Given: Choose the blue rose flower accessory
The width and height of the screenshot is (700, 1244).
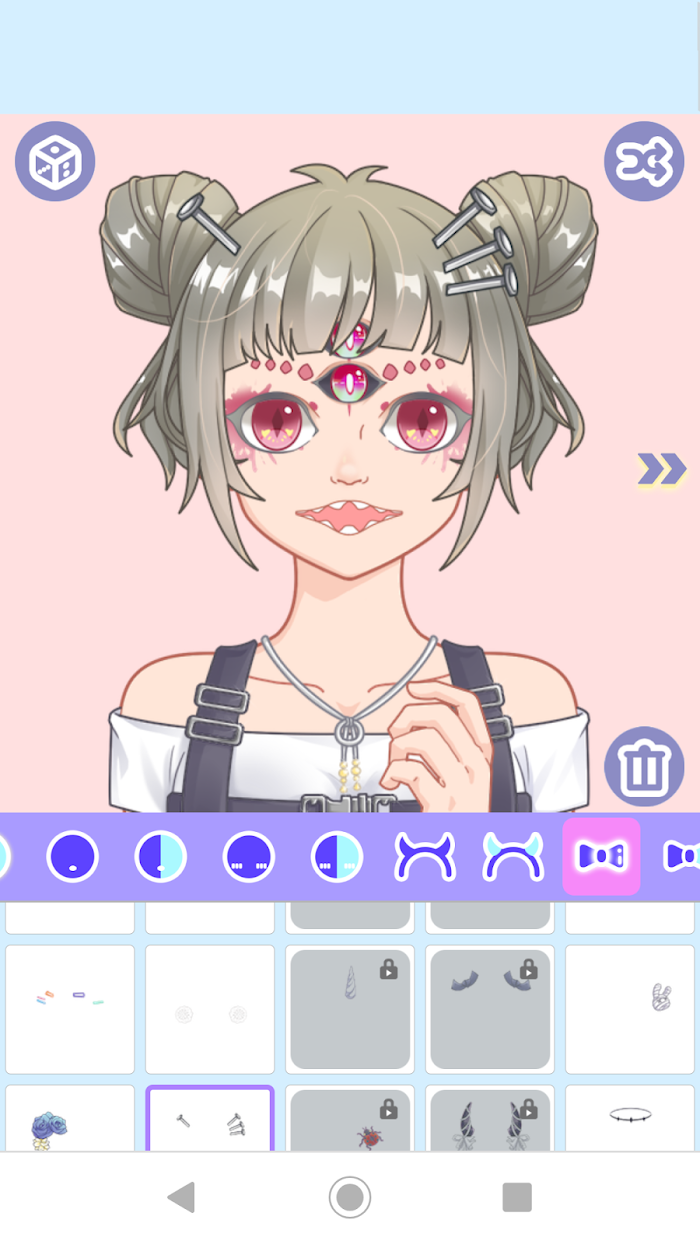Looking at the screenshot, I should (x=70, y=1118).
